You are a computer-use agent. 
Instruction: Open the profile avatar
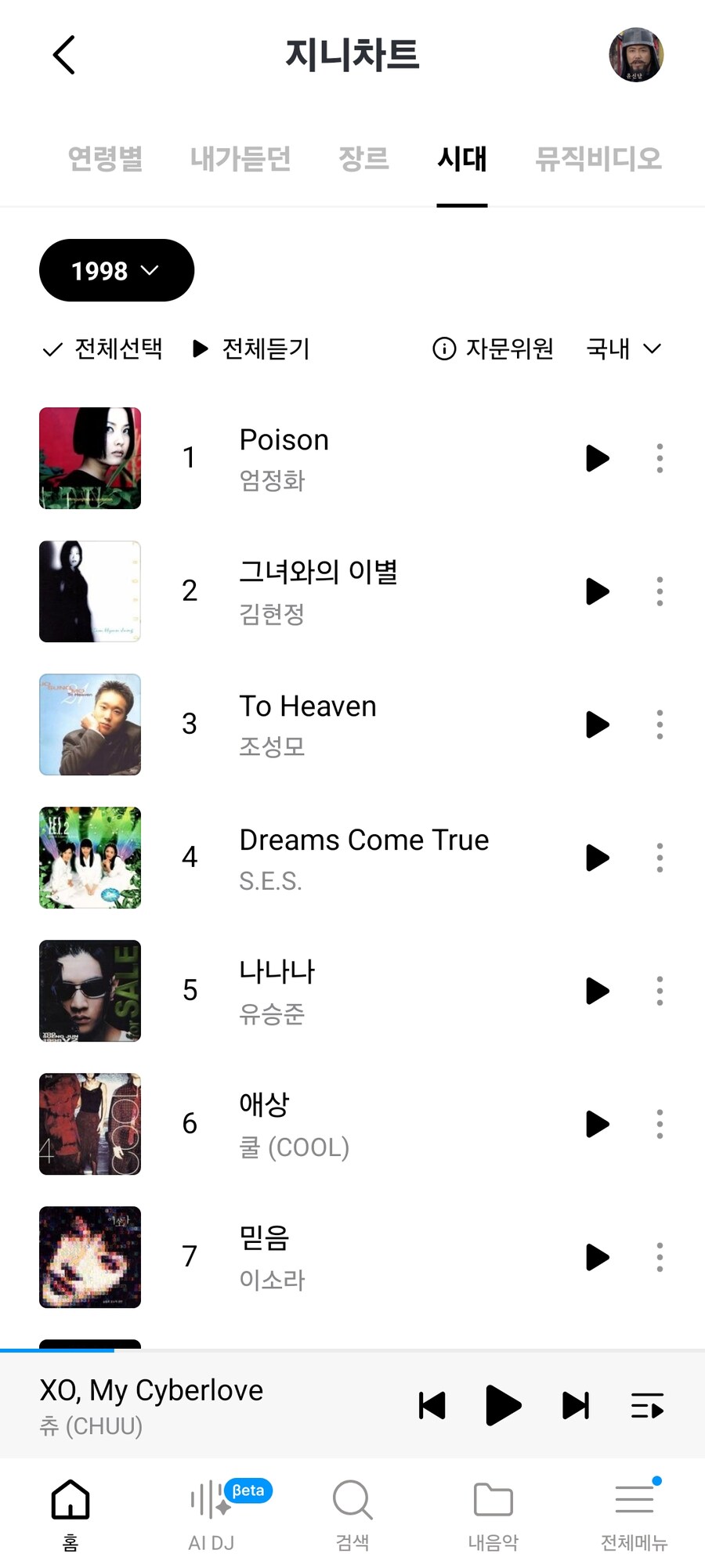click(636, 55)
